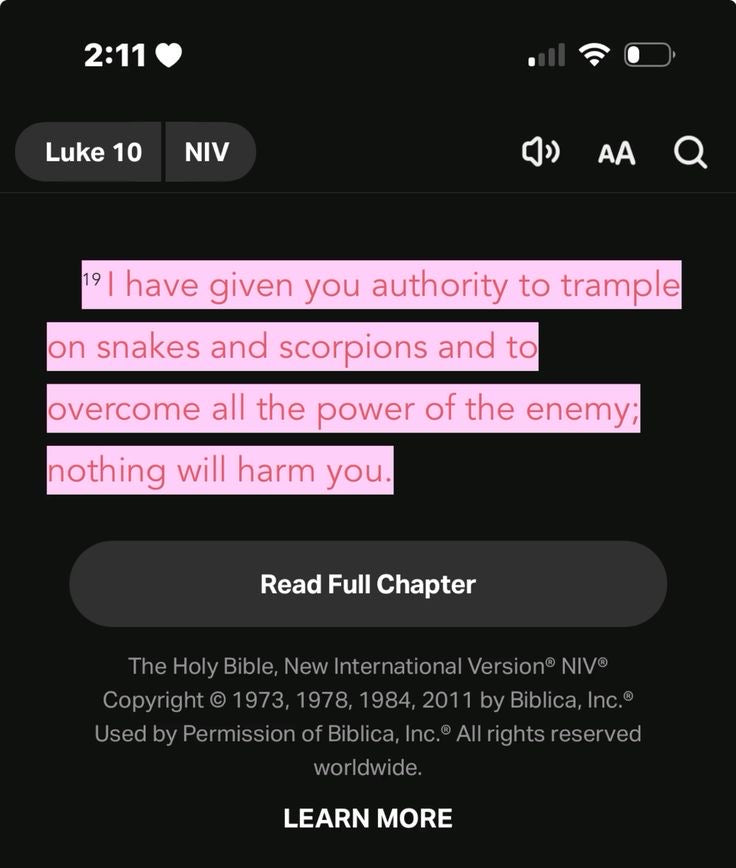Select the phrase nothing will harm you
This screenshot has height=868, width=736.
pos(220,470)
